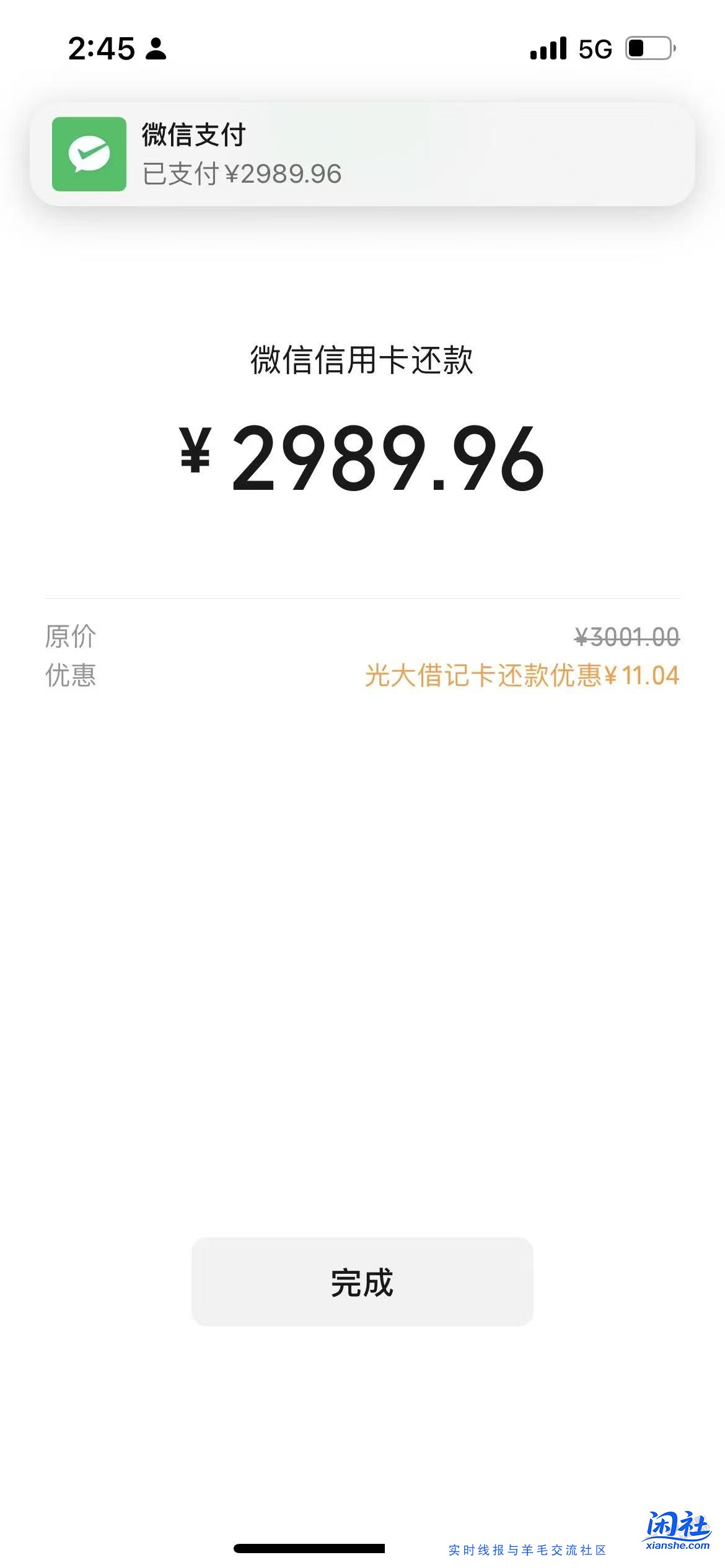Tap the 已支付¥2989.96 banner text
This screenshot has width=725, height=1568.
tap(240, 175)
